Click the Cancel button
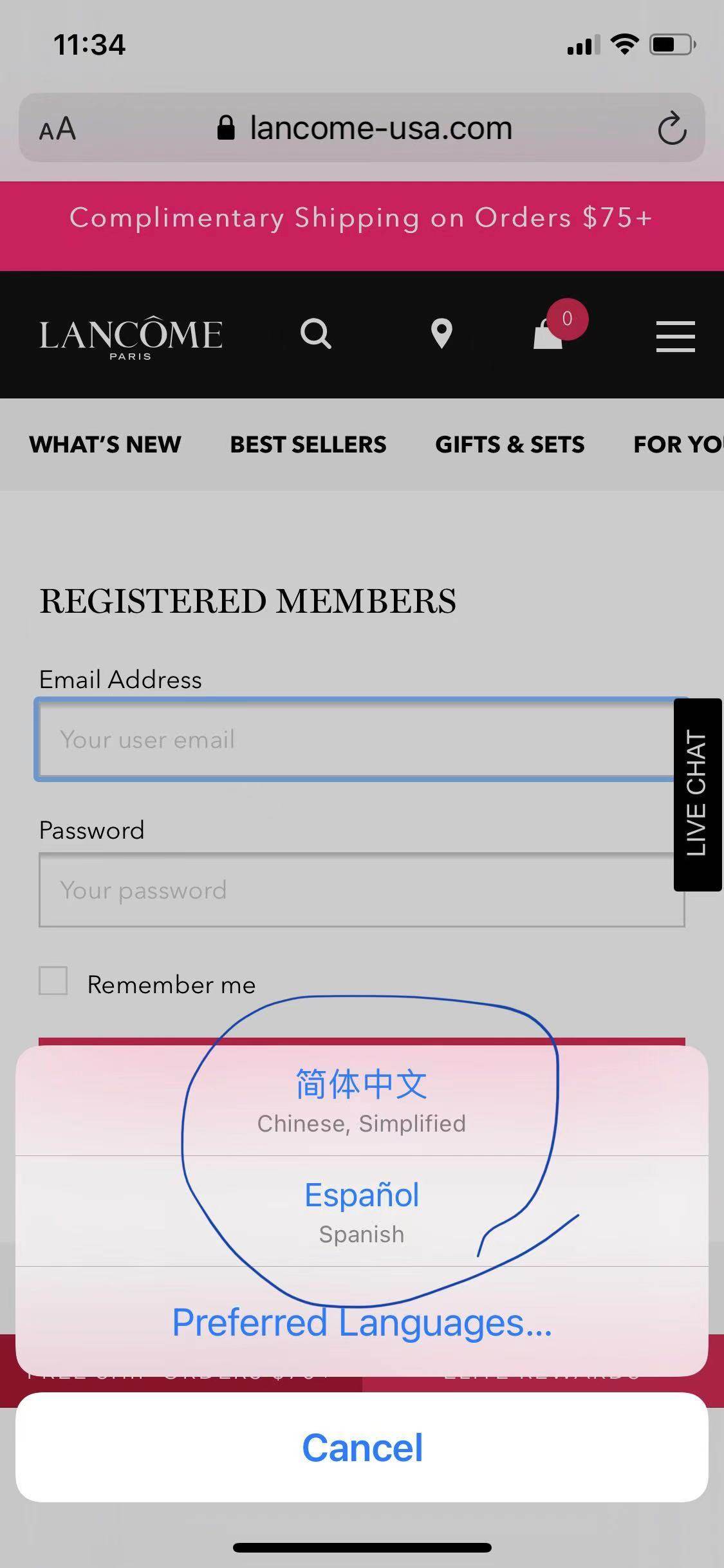 (362, 1447)
